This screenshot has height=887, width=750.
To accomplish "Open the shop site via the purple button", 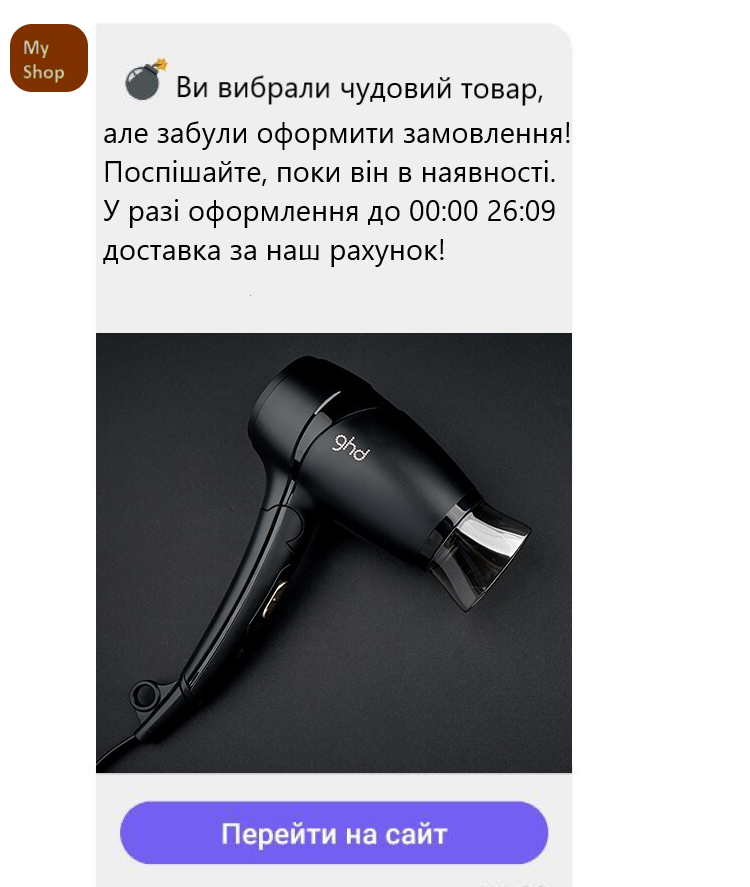I will click(334, 831).
